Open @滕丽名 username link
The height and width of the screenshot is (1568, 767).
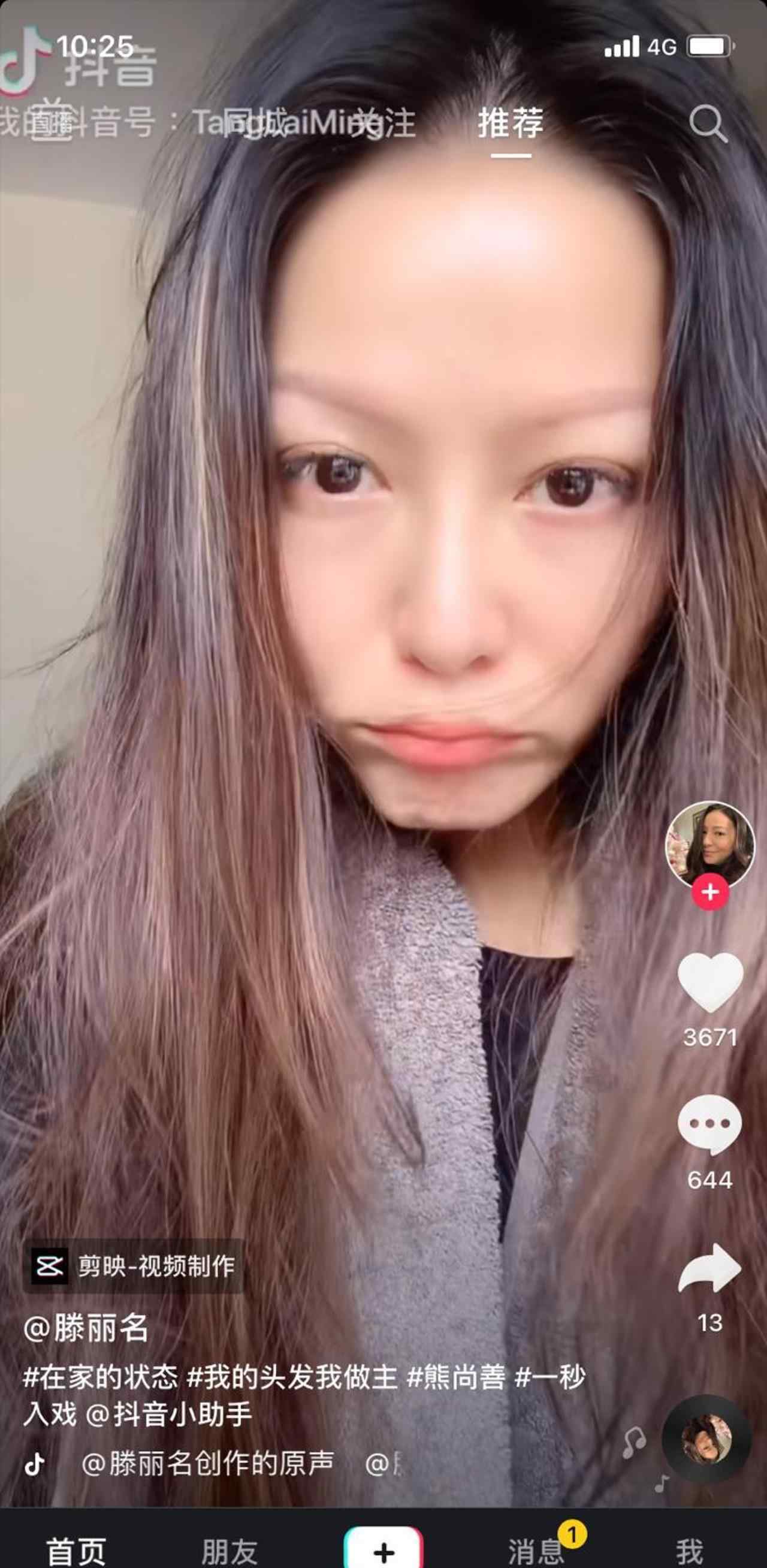(x=86, y=1328)
